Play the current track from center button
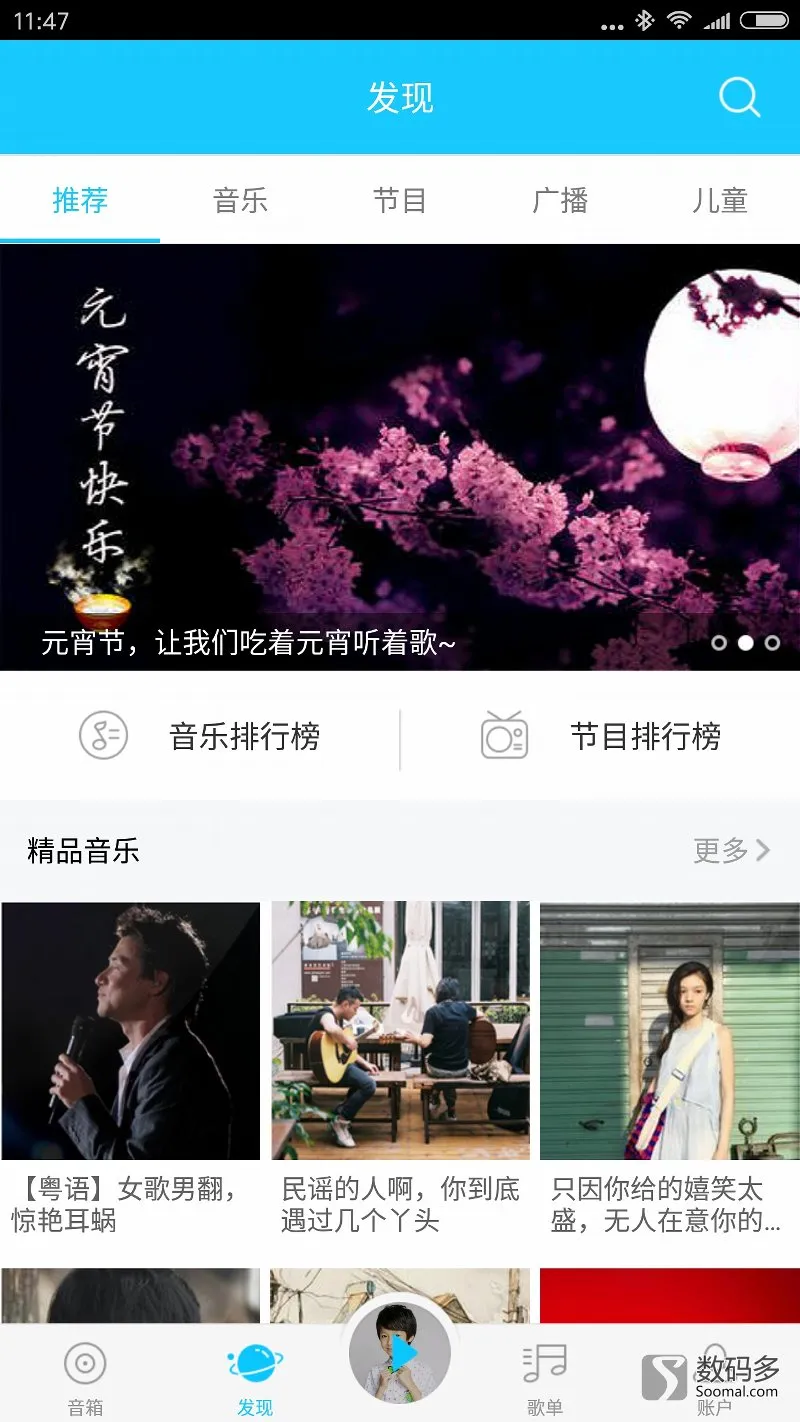 pyautogui.click(x=400, y=1353)
